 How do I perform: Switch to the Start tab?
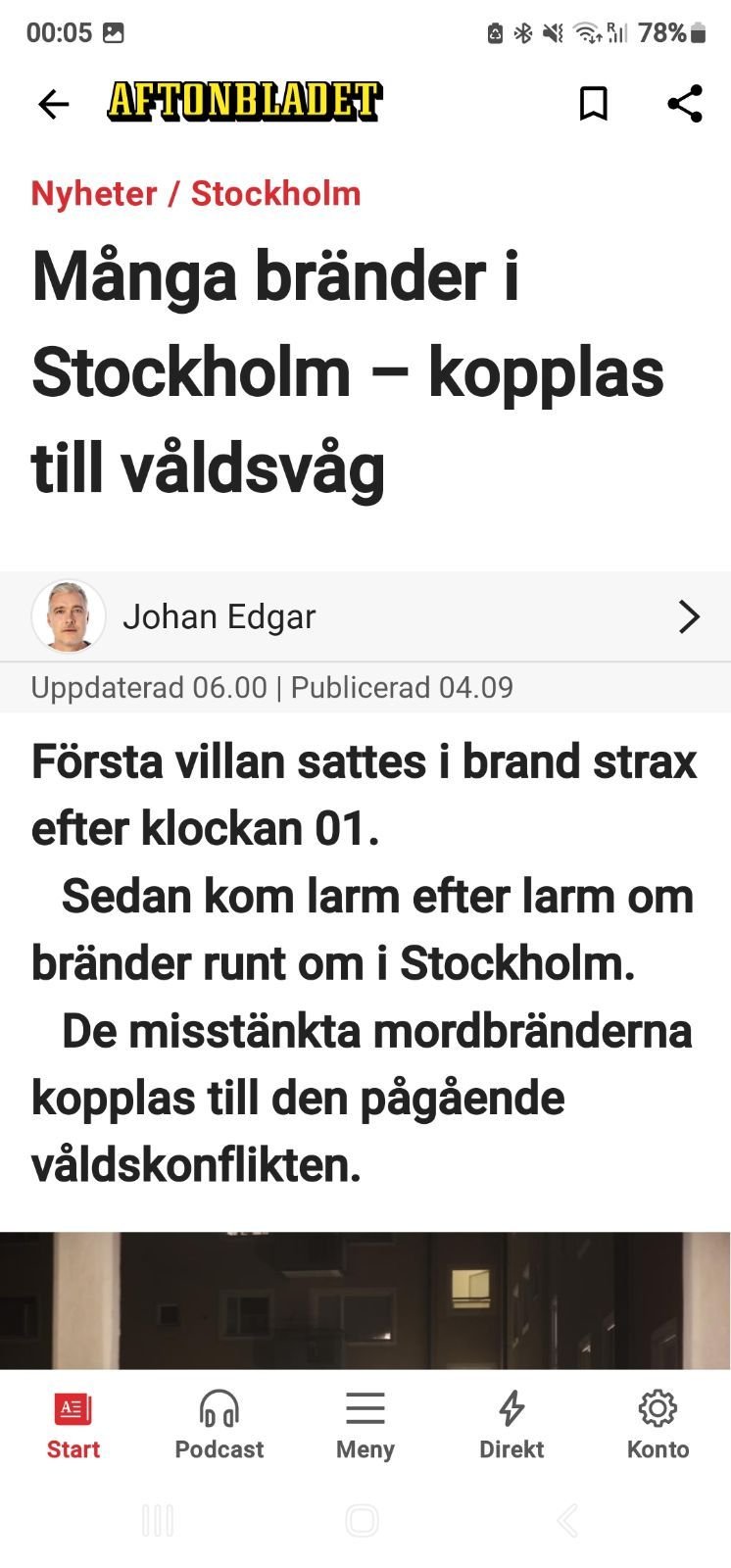(73, 1426)
